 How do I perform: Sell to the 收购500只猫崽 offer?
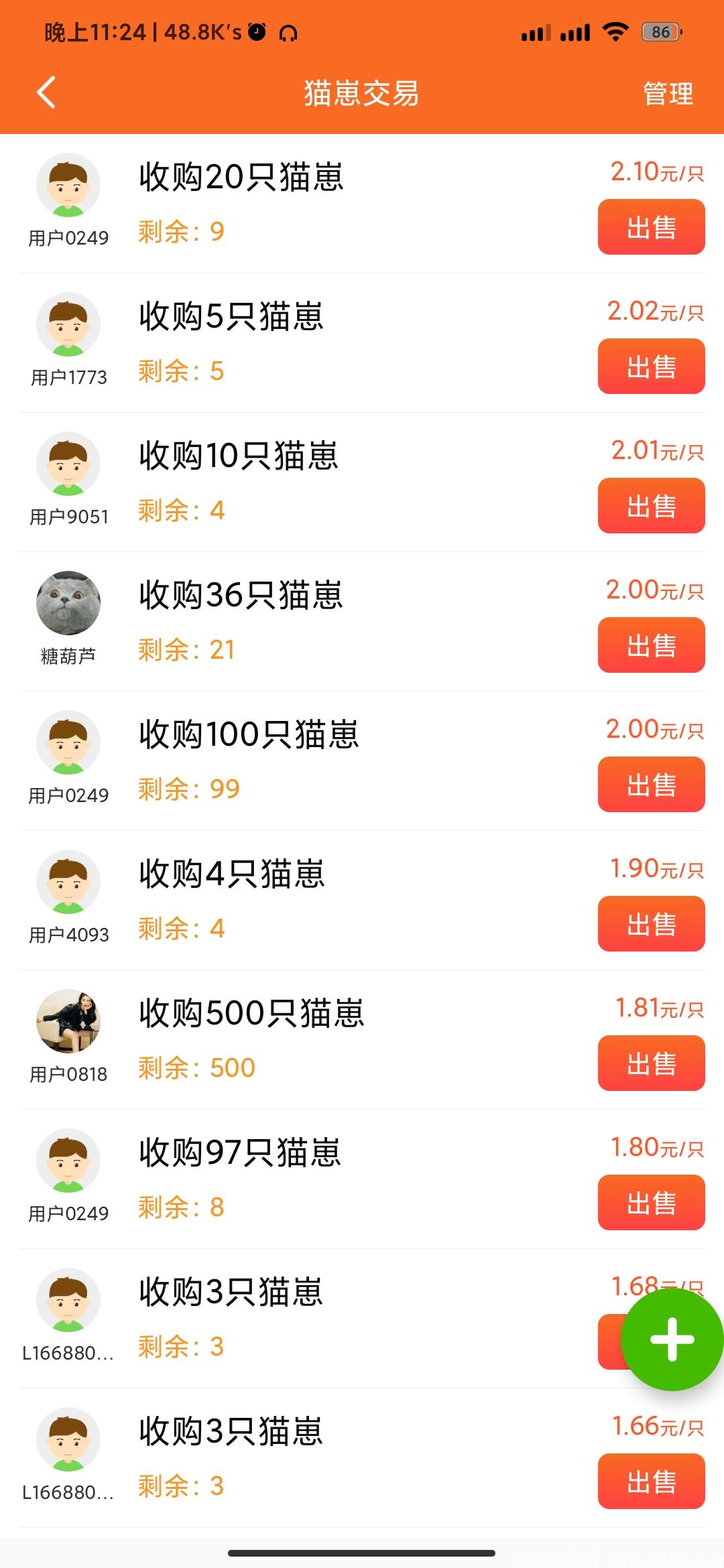coord(651,1063)
